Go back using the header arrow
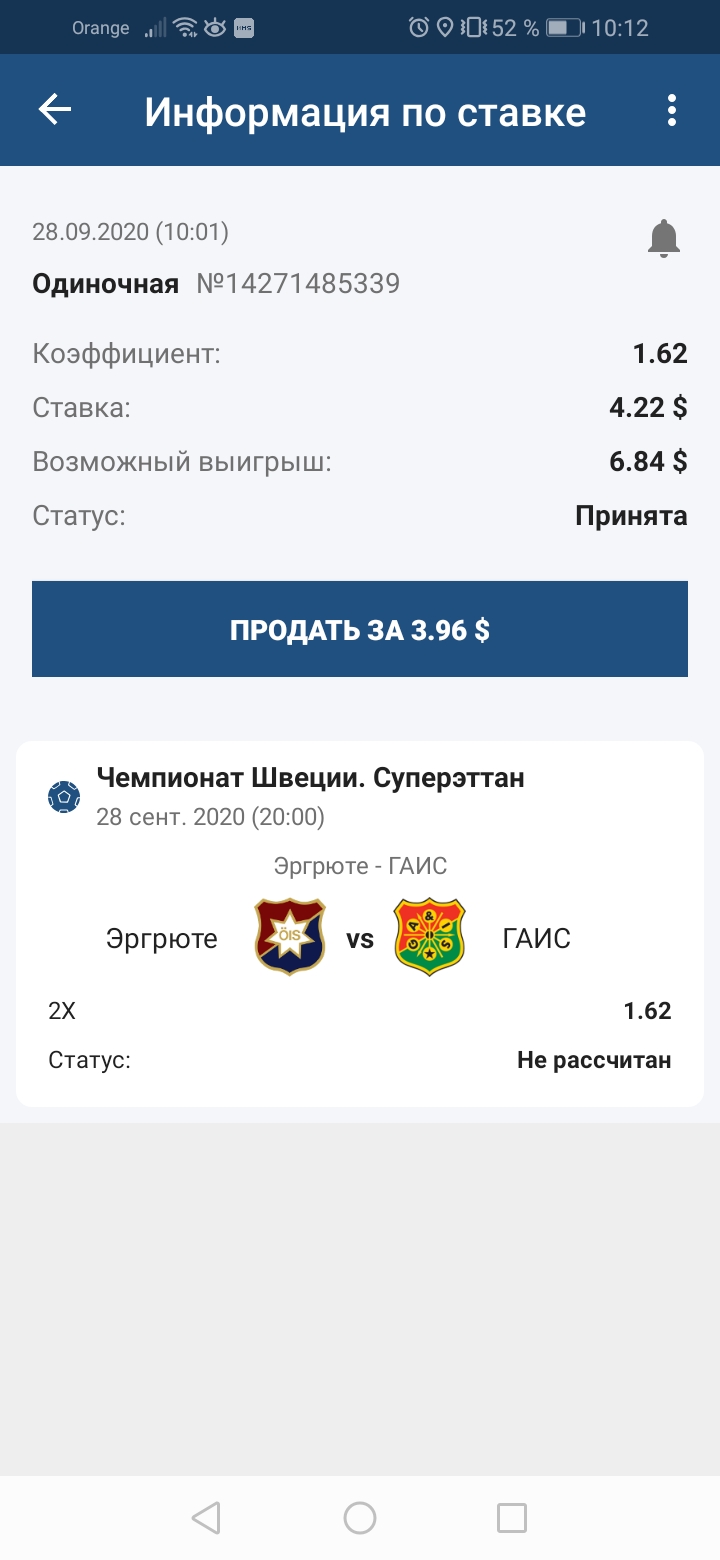720x1560 pixels. (55, 110)
